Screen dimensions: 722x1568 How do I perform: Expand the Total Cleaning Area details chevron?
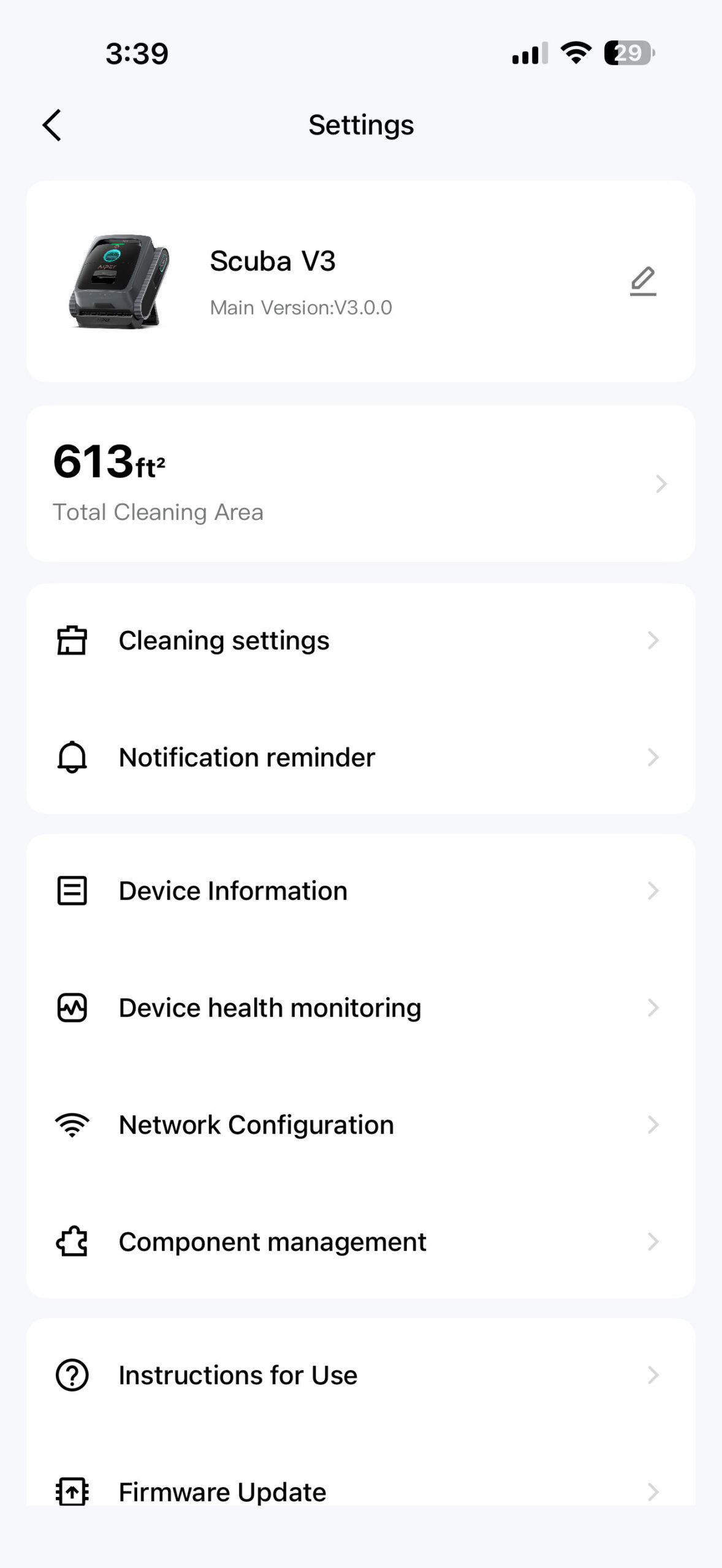coord(661,484)
